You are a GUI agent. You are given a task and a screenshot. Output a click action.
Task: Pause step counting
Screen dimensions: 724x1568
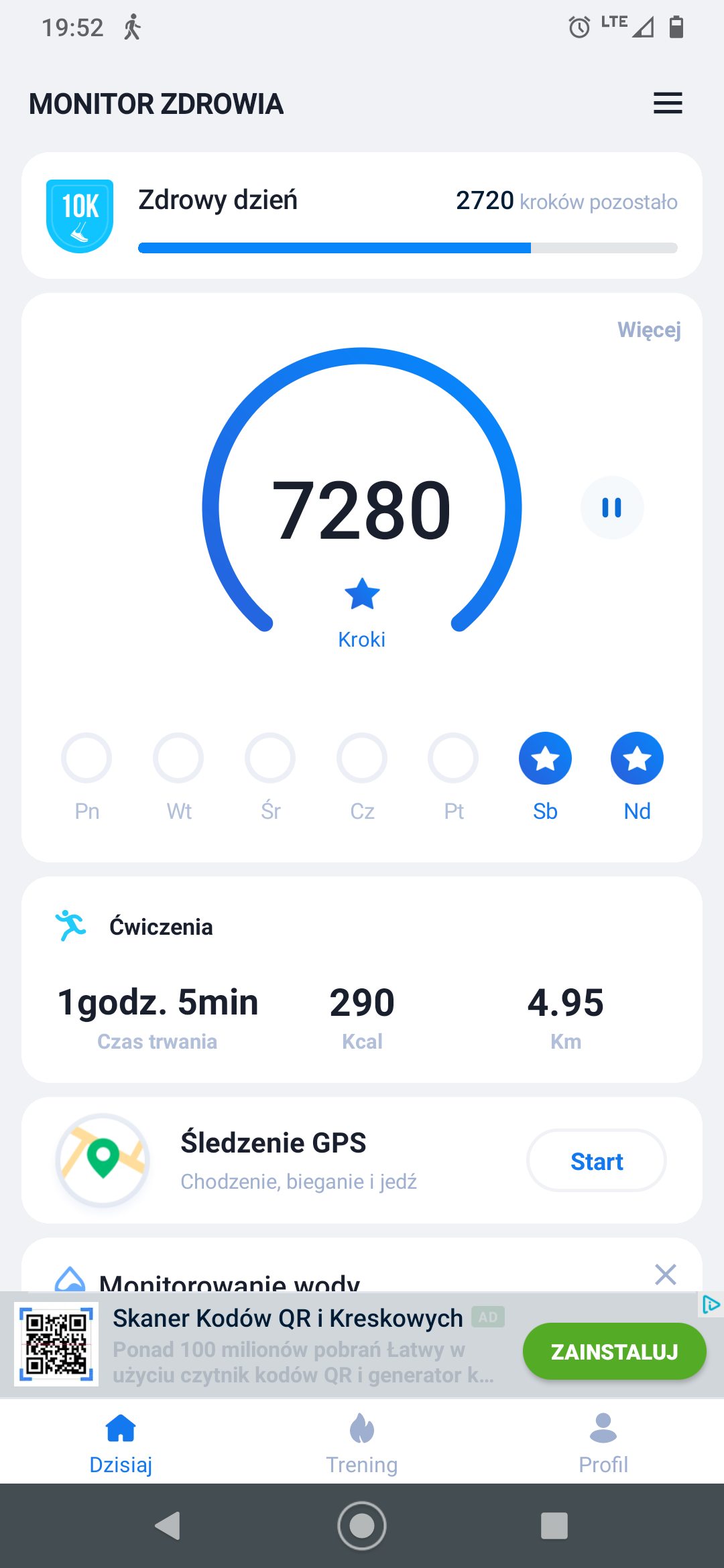612,507
